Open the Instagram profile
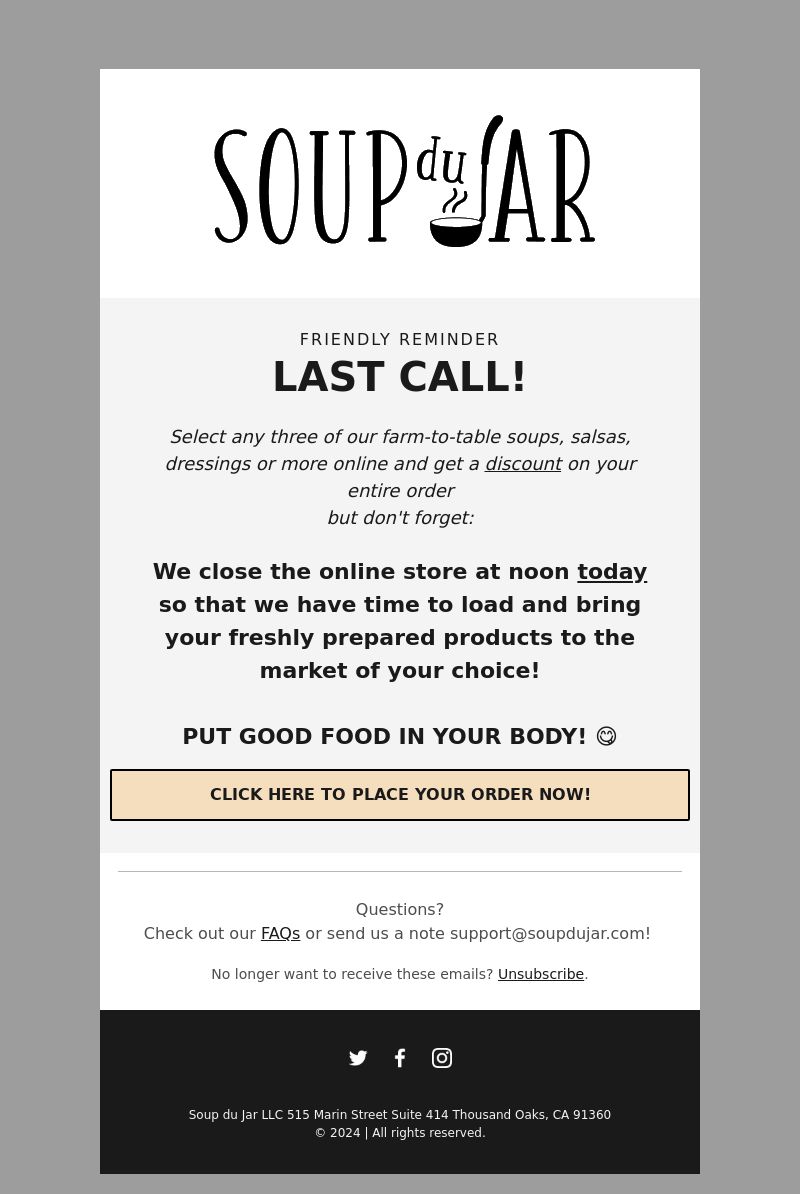The height and width of the screenshot is (1194, 800). point(442,1058)
